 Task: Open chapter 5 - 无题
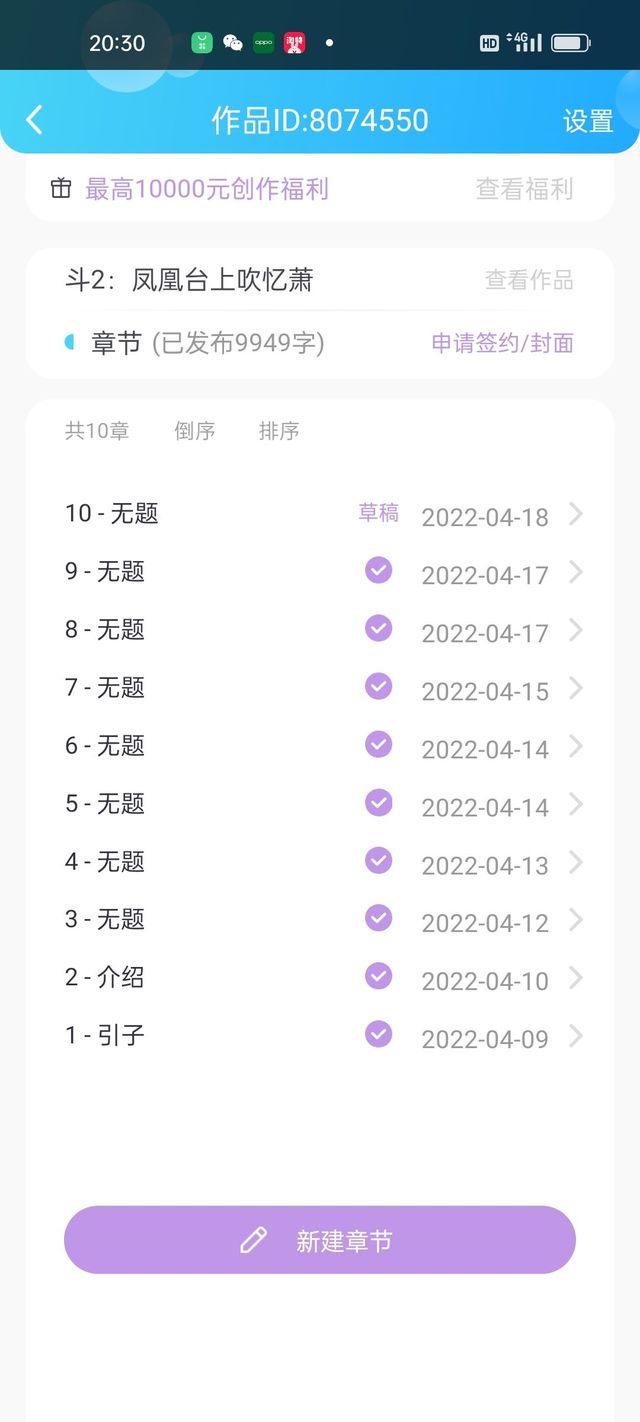(320, 804)
